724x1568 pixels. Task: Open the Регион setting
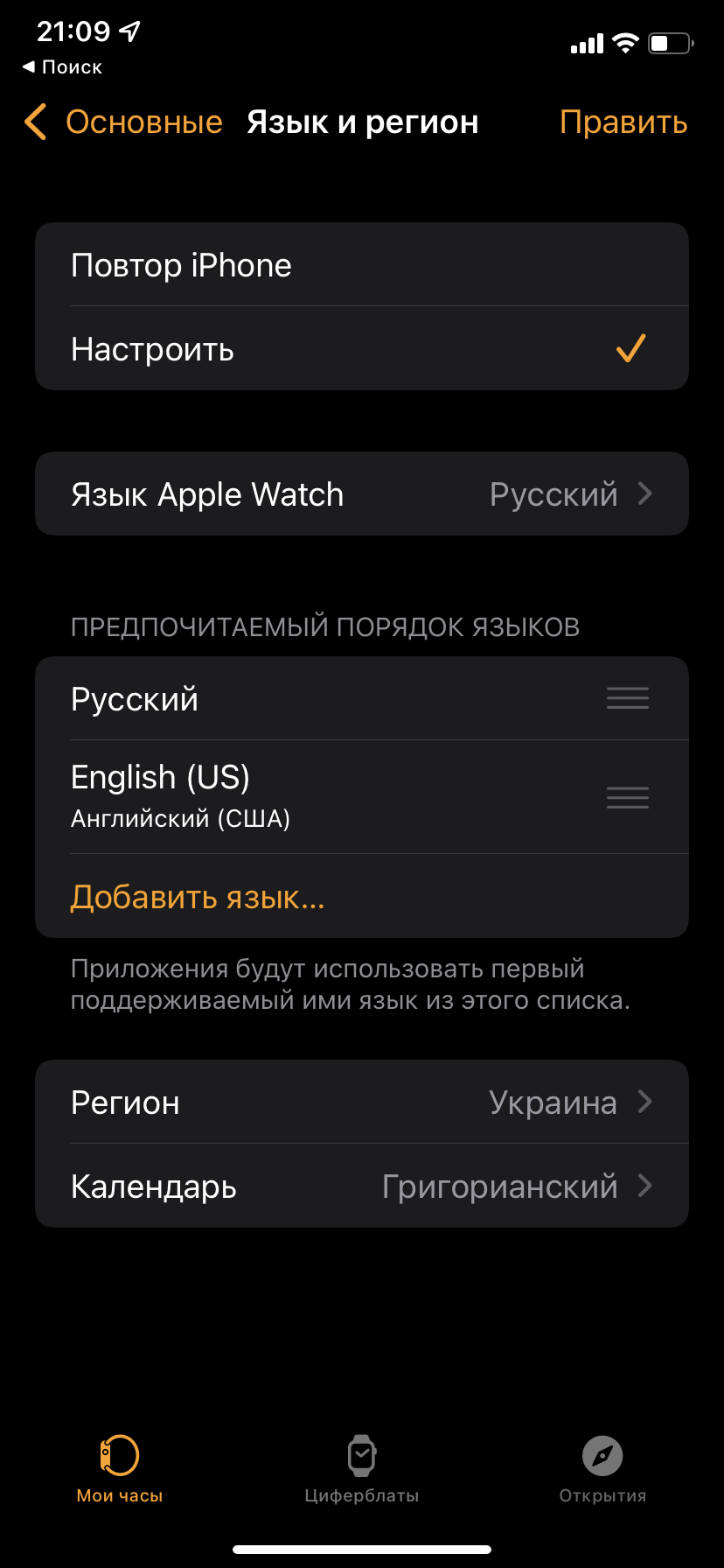[362, 1102]
